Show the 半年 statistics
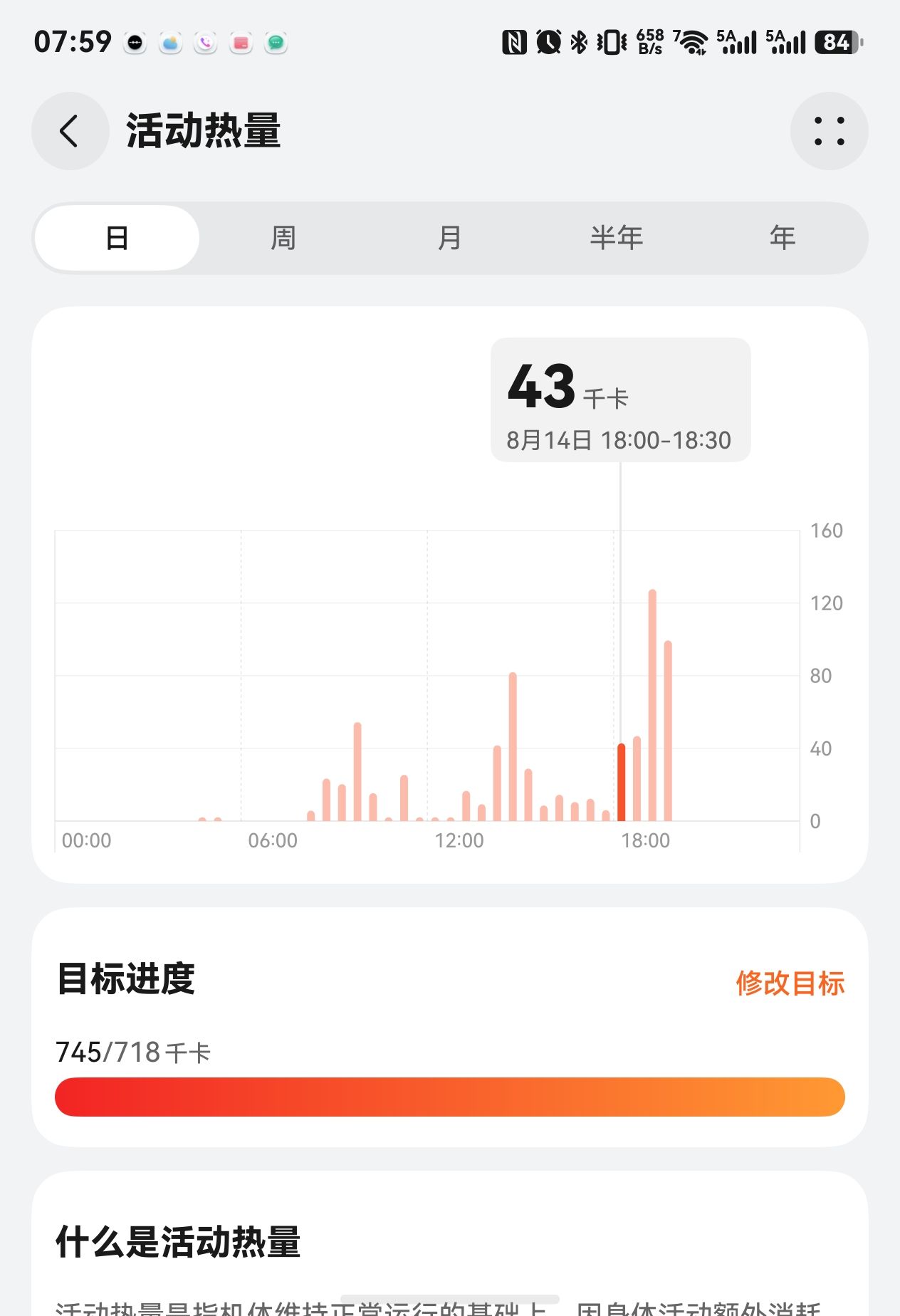 pyautogui.click(x=617, y=238)
